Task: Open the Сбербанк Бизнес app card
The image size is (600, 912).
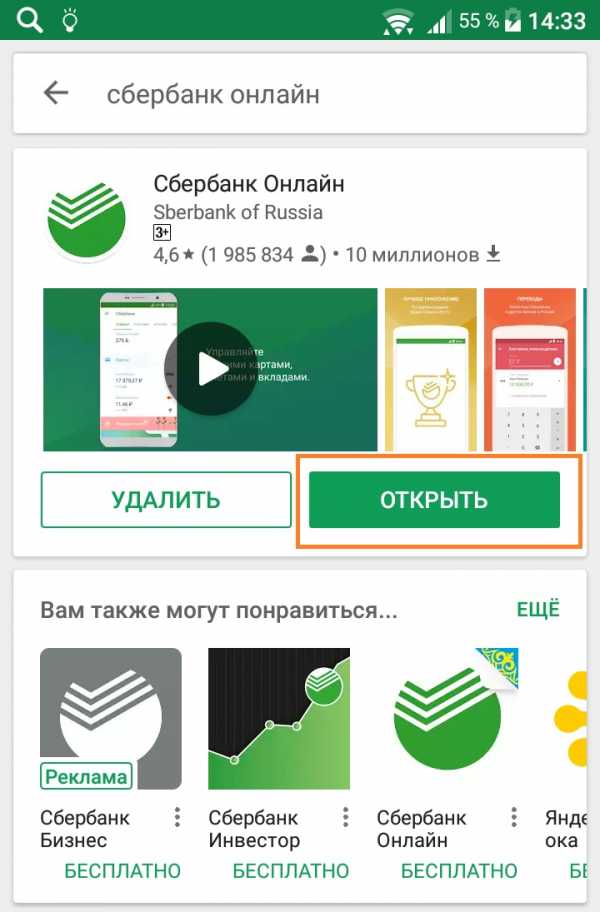Action: tap(110, 719)
